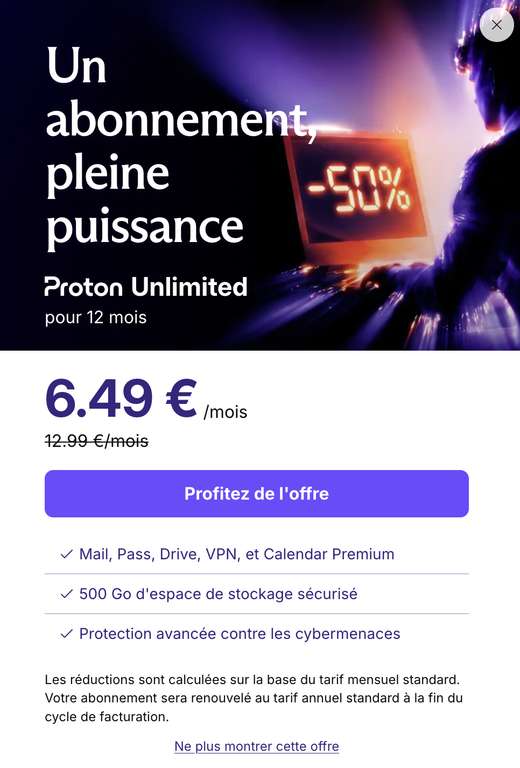Image resolution: width=520 pixels, height=768 pixels.
Task: Dismiss the Proton Unlimited offer popup
Action: [496, 24]
